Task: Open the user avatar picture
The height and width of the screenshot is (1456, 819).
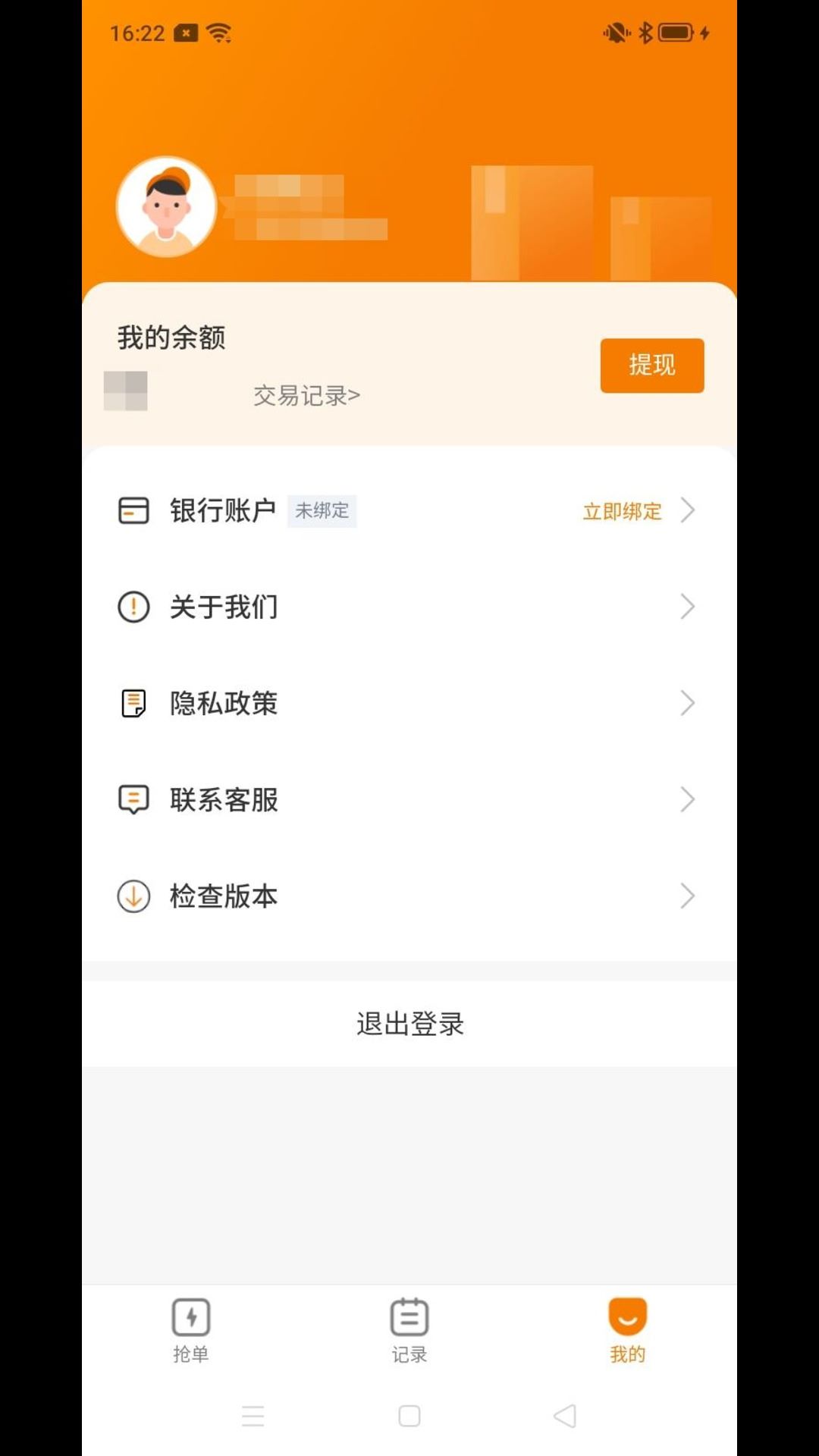Action: 166,206
